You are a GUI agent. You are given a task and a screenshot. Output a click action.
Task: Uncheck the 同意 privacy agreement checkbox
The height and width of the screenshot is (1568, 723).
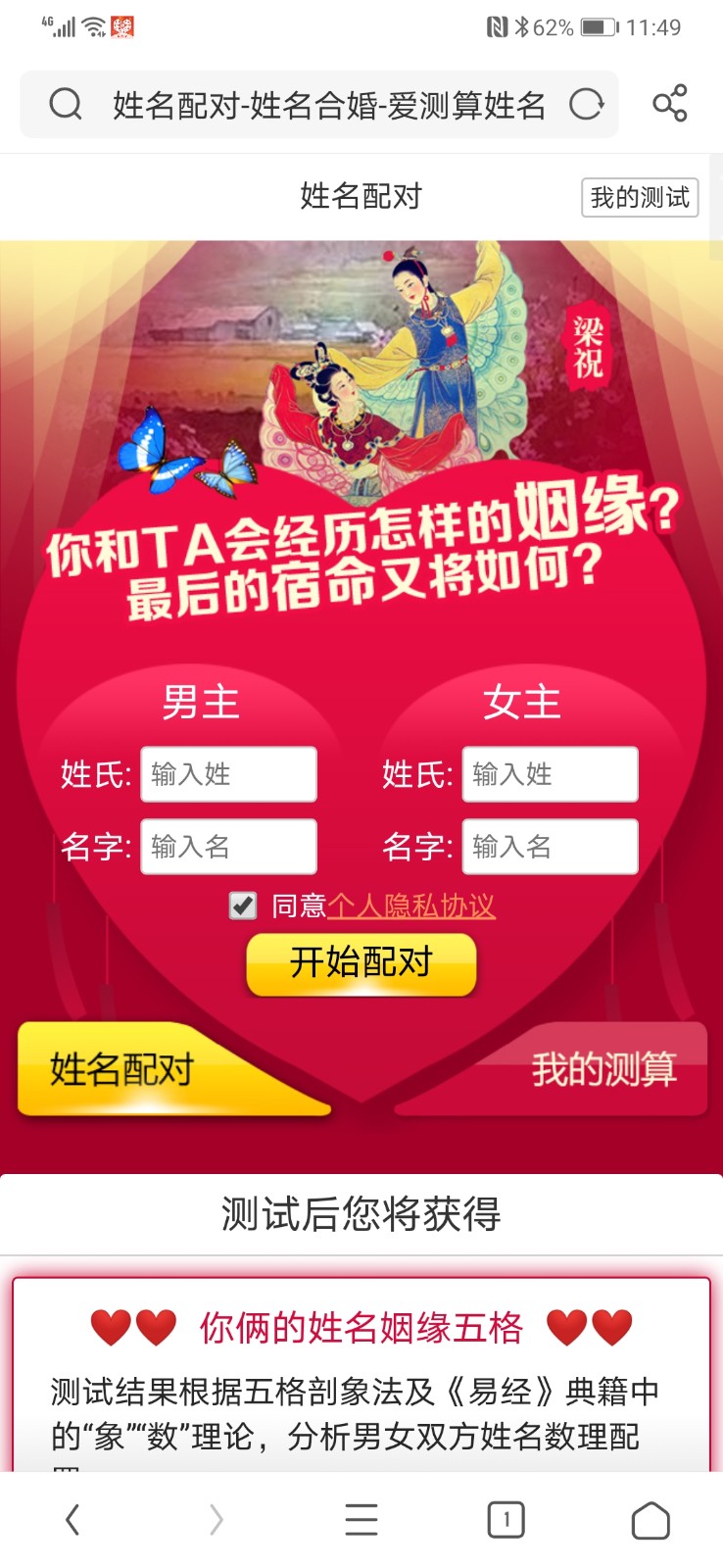point(243,906)
